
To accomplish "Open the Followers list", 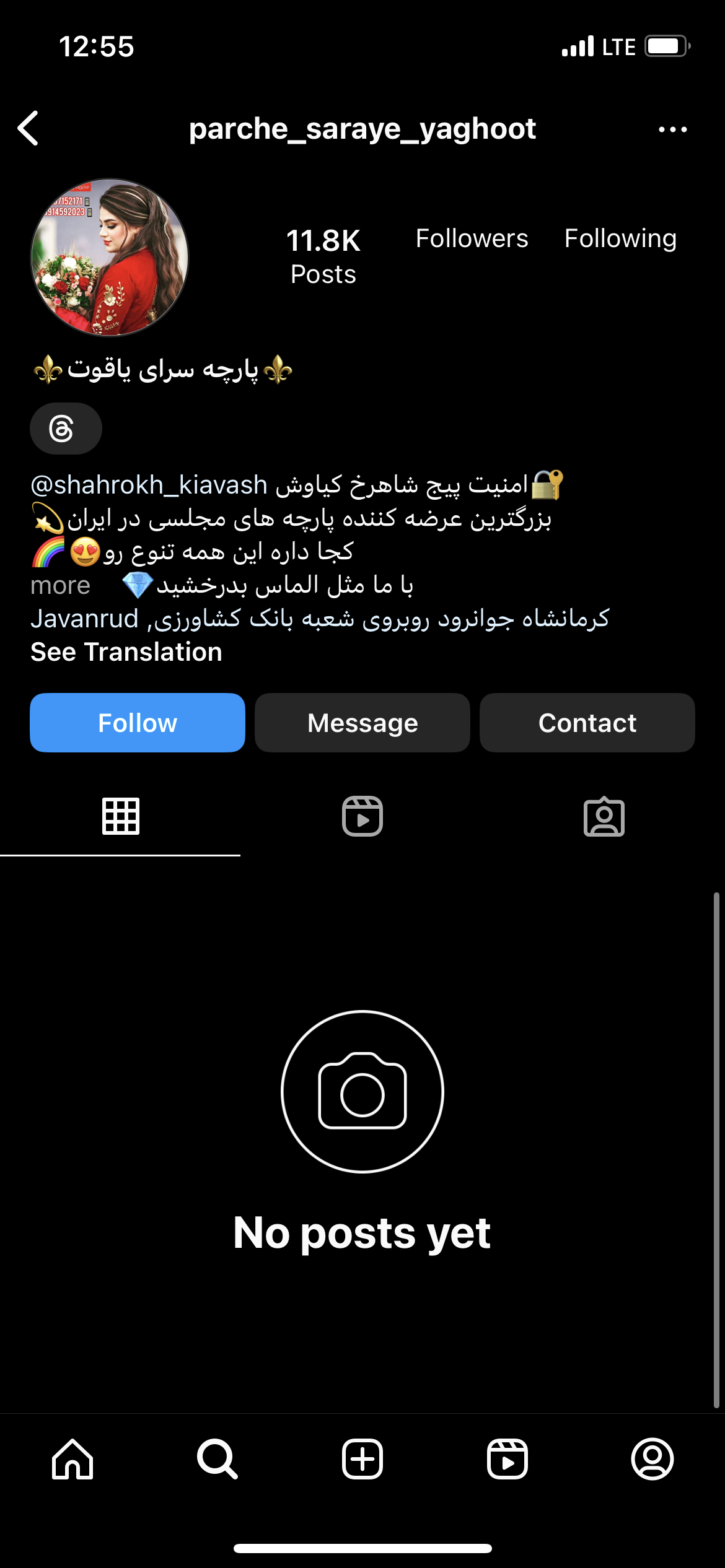I will [x=472, y=239].
